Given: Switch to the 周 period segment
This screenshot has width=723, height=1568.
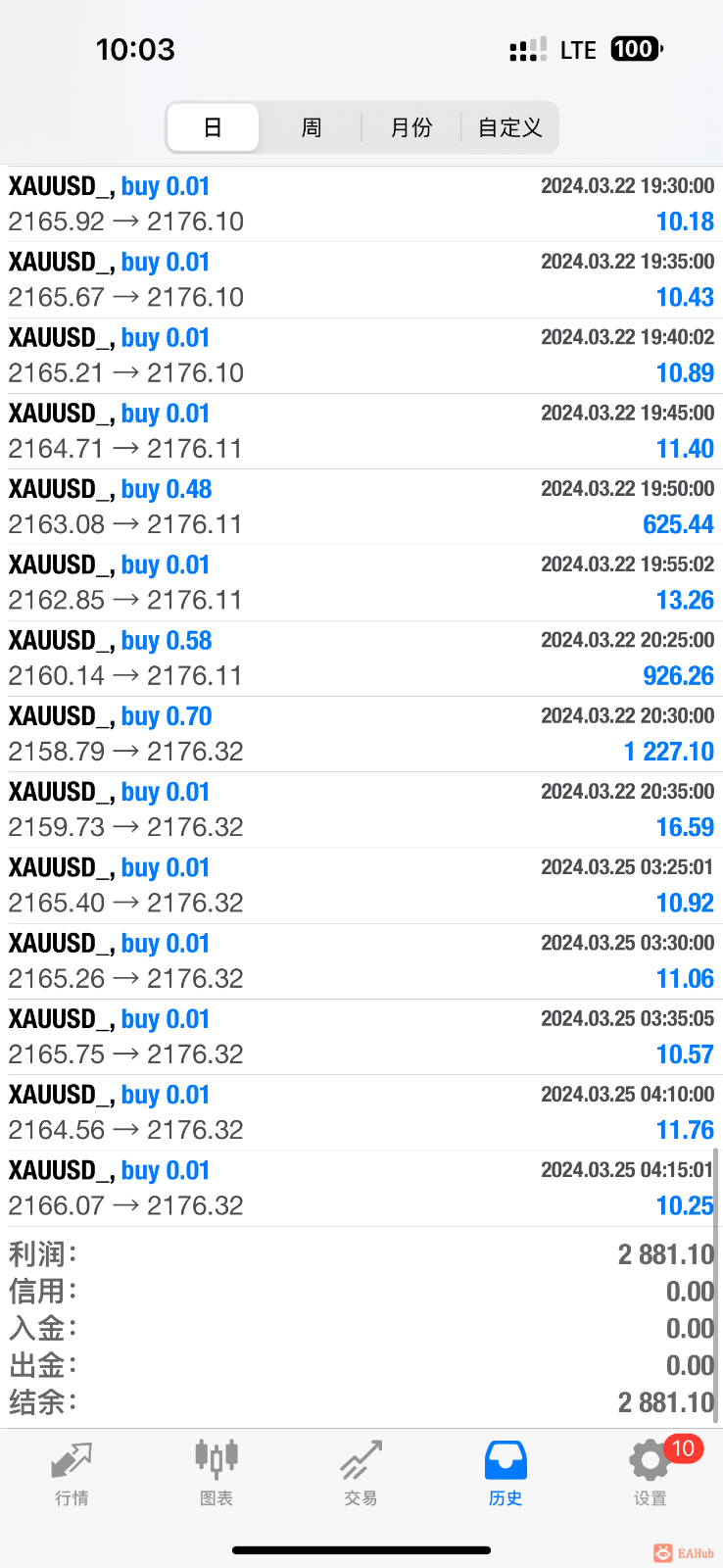Looking at the screenshot, I should pyautogui.click(x=312, y=127).
